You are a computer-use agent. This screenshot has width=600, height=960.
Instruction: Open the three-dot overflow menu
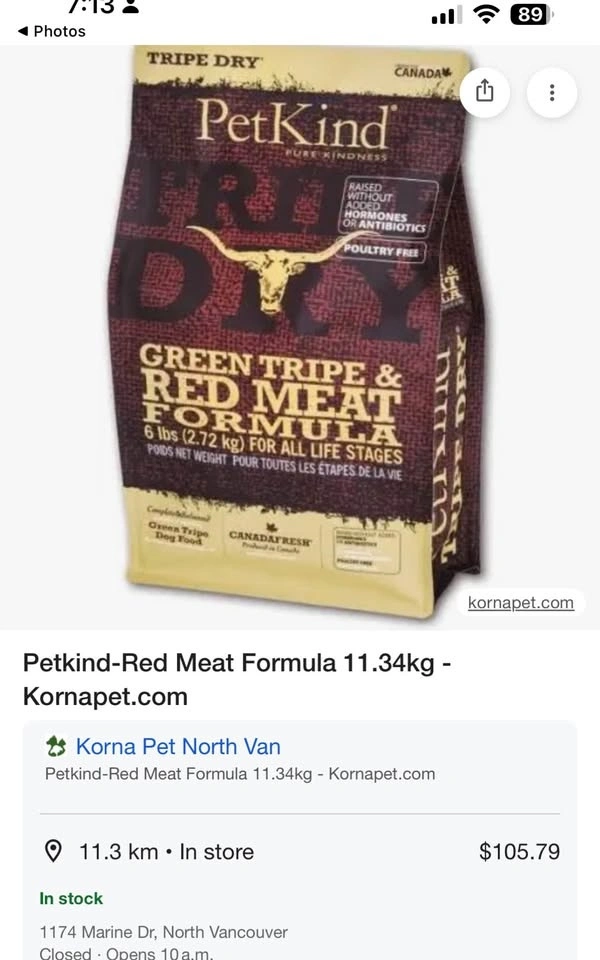click(551, 93)
